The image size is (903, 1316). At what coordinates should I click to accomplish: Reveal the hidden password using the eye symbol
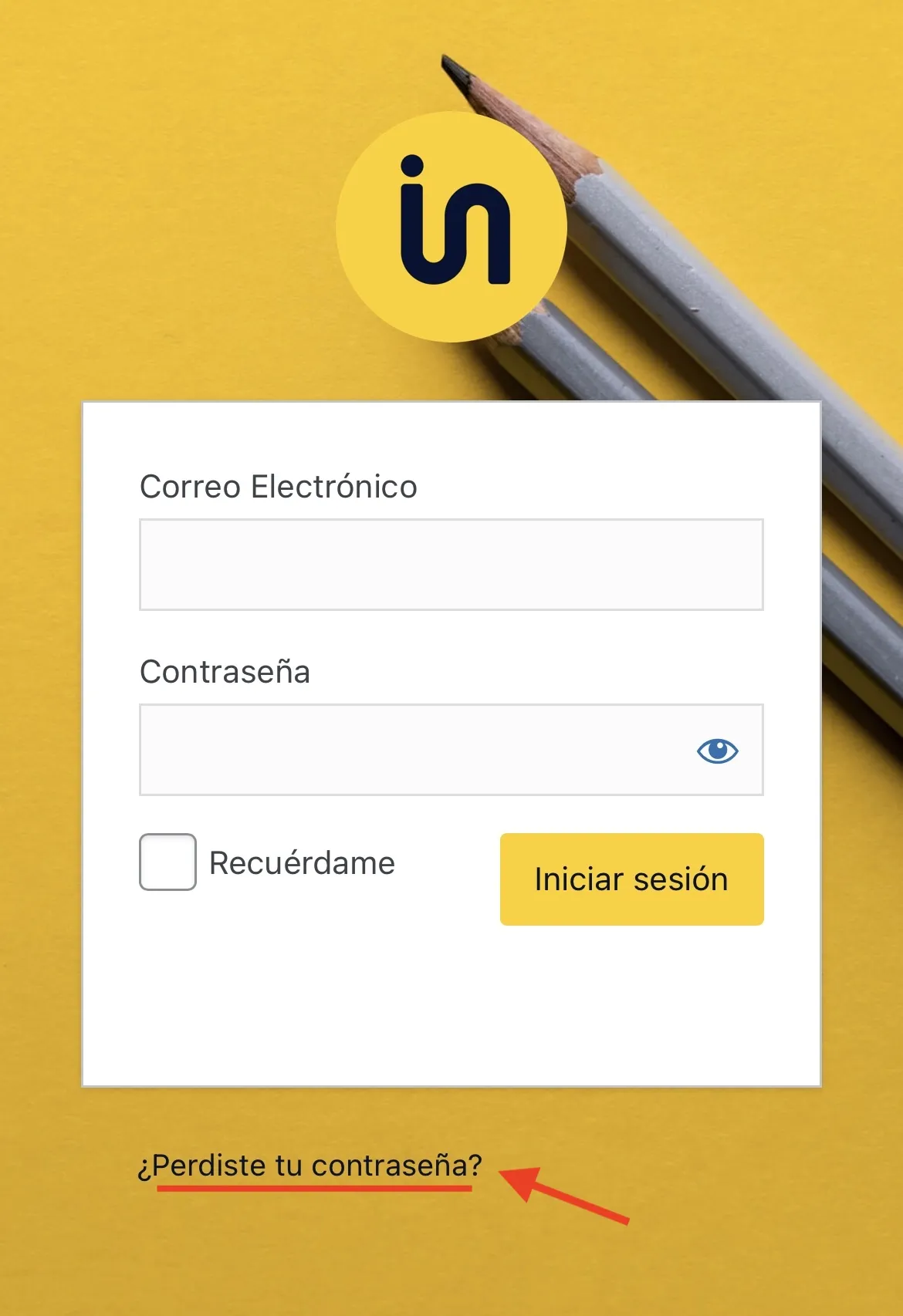click(718, 749)
